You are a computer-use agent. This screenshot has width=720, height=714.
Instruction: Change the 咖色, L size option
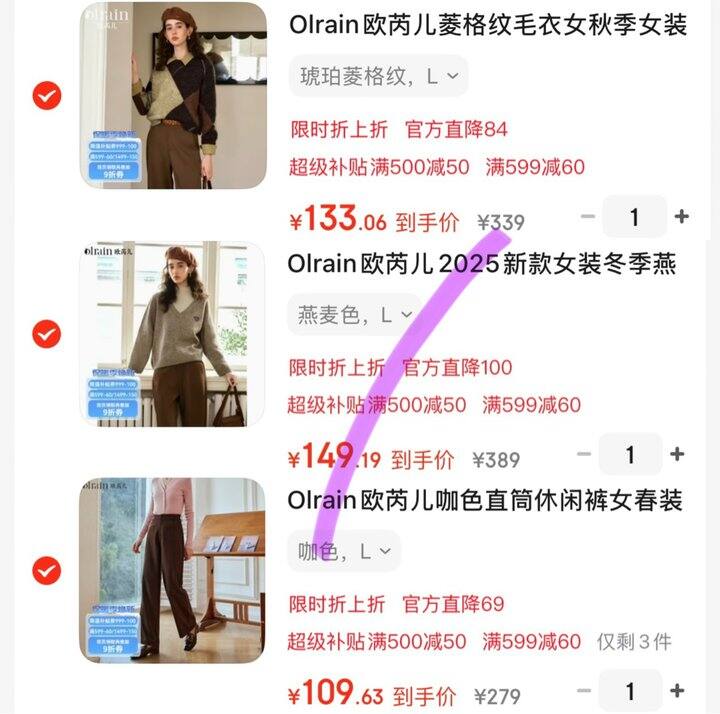(344, 551)
